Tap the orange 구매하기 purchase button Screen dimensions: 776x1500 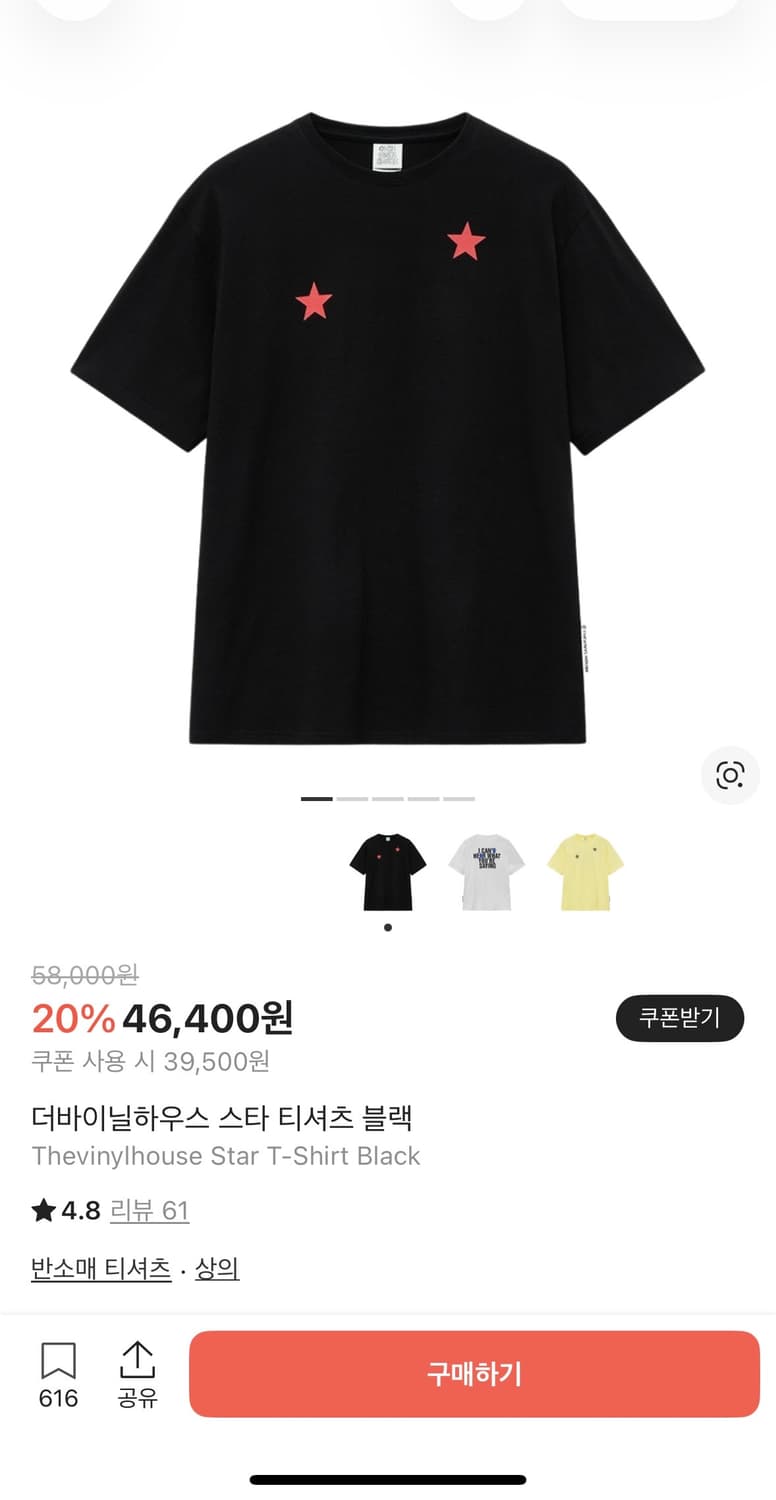click(473, 1374)
